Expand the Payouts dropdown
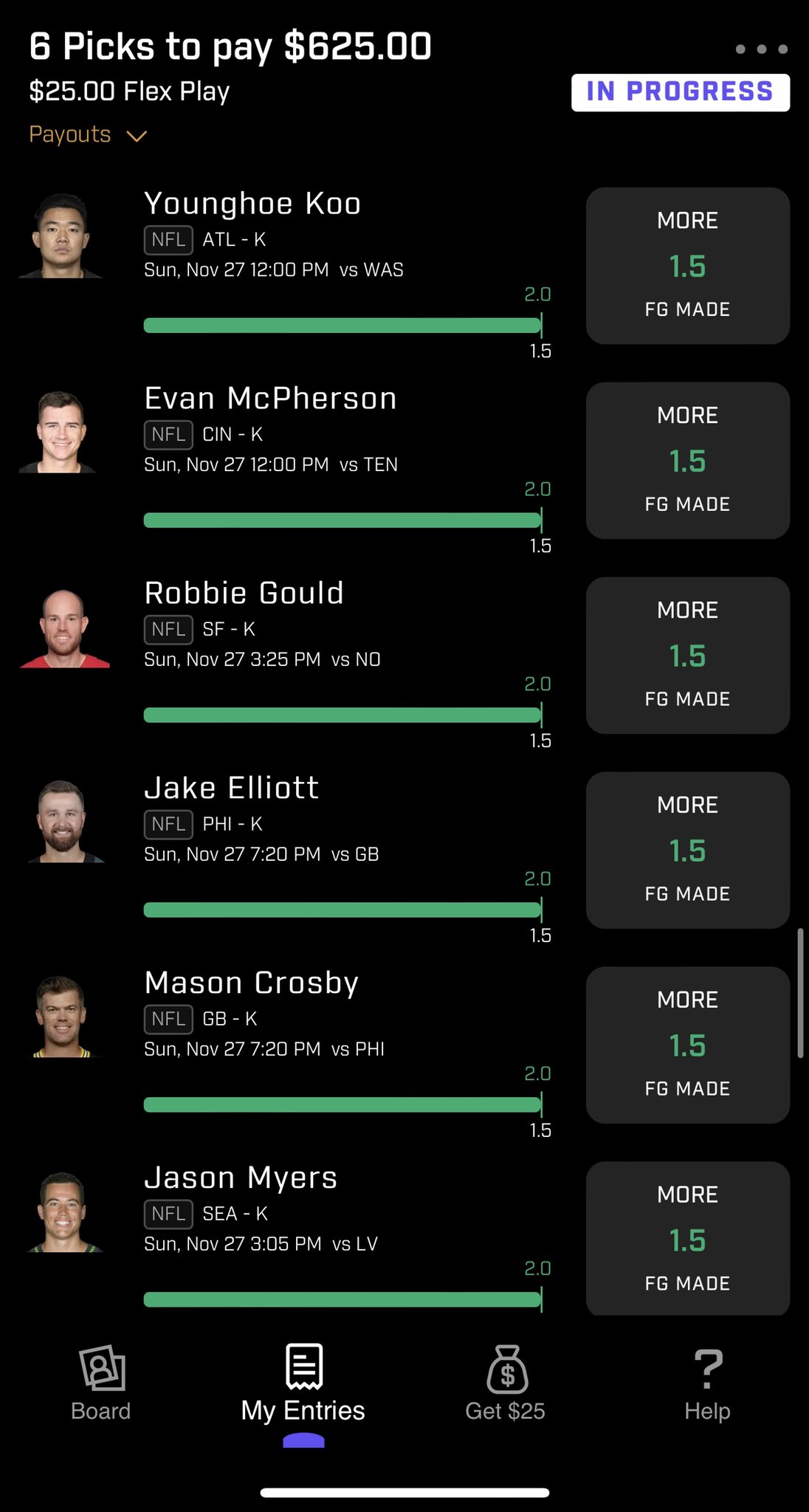The height and width of the screenshot is (1512, 809). (x=88, y=135)
